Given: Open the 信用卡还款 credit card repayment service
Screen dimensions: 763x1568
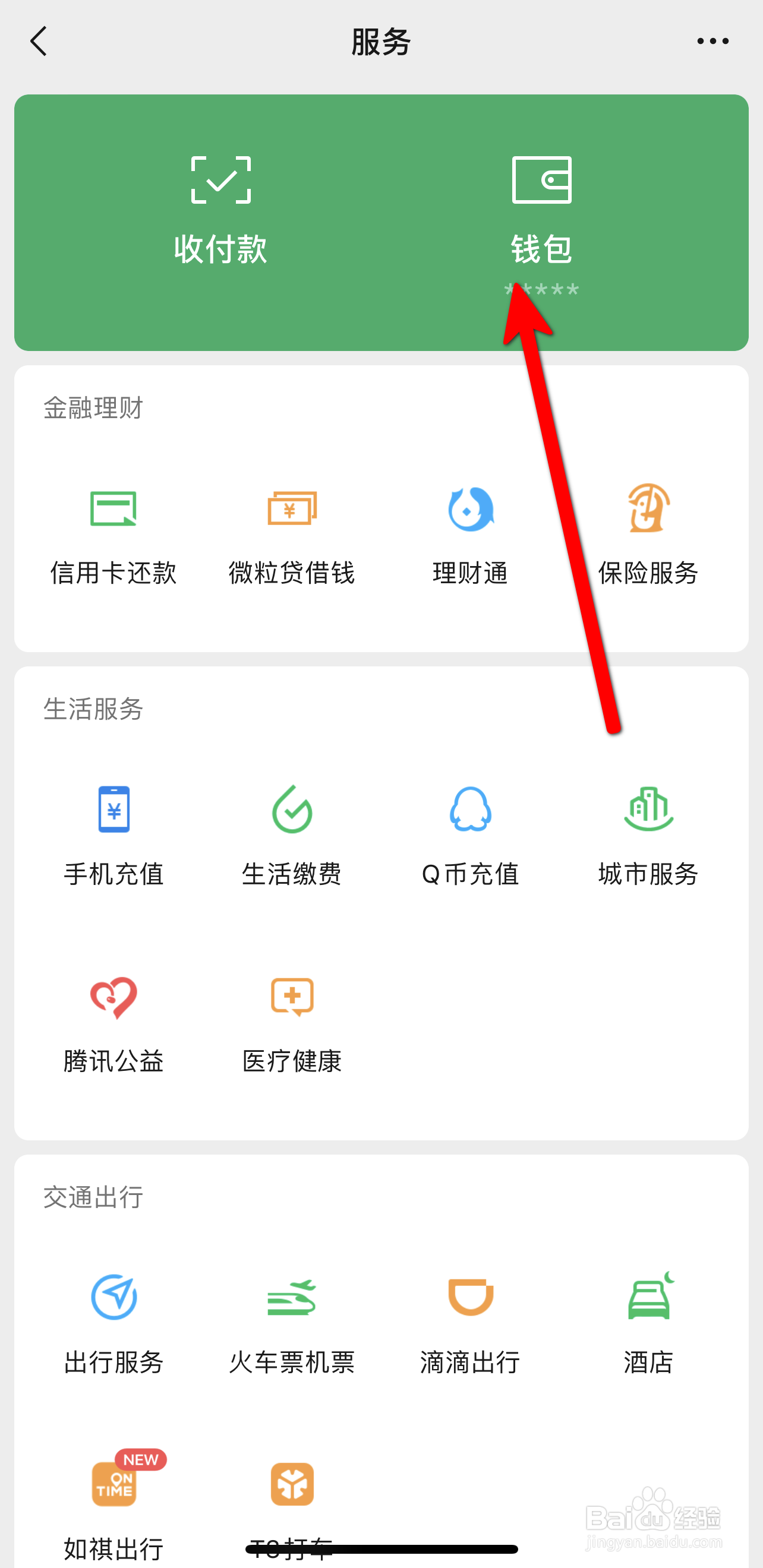Looking at the screenshot, I should click(114, 536).
